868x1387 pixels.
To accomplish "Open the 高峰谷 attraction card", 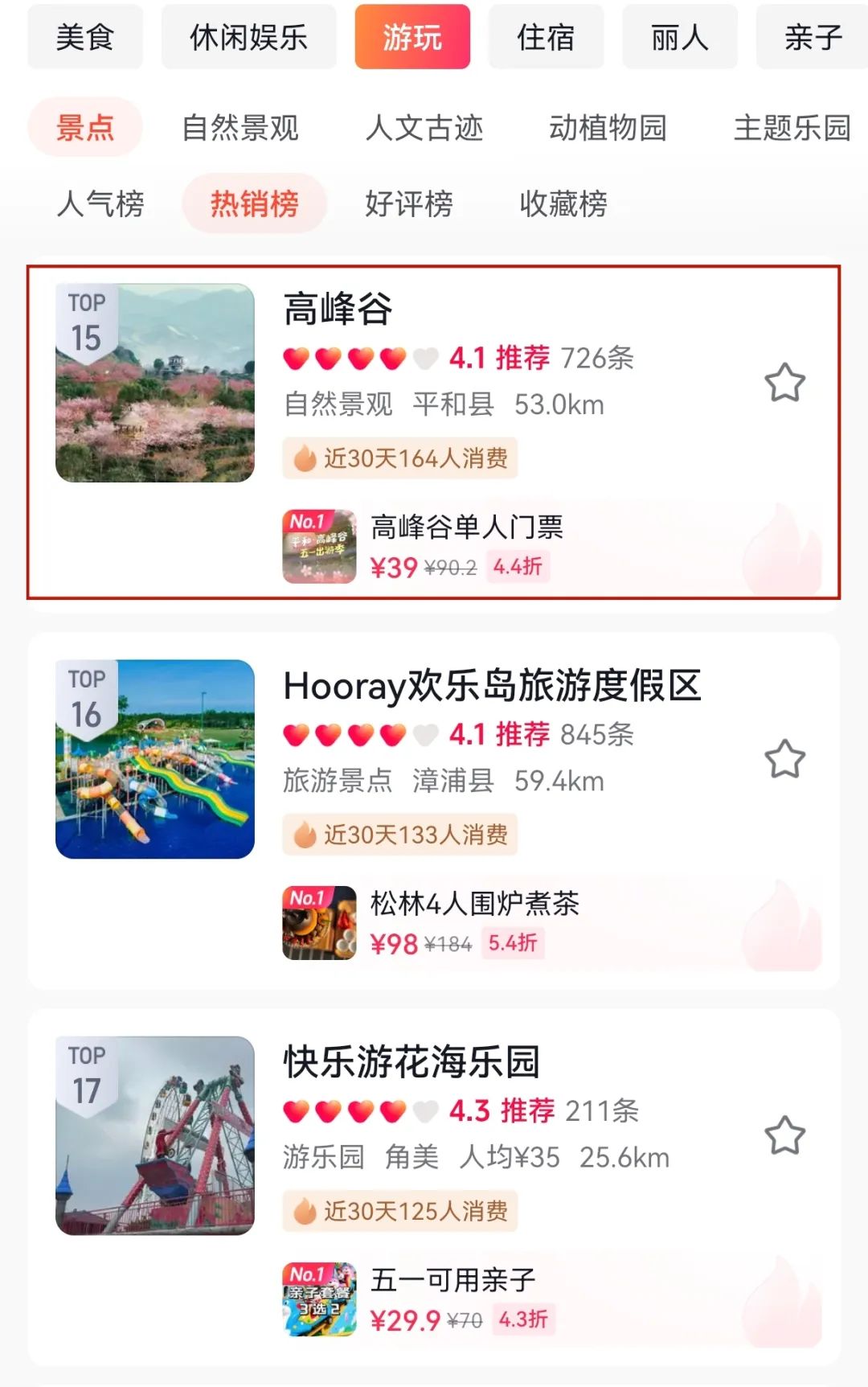I will coord(338,309).
